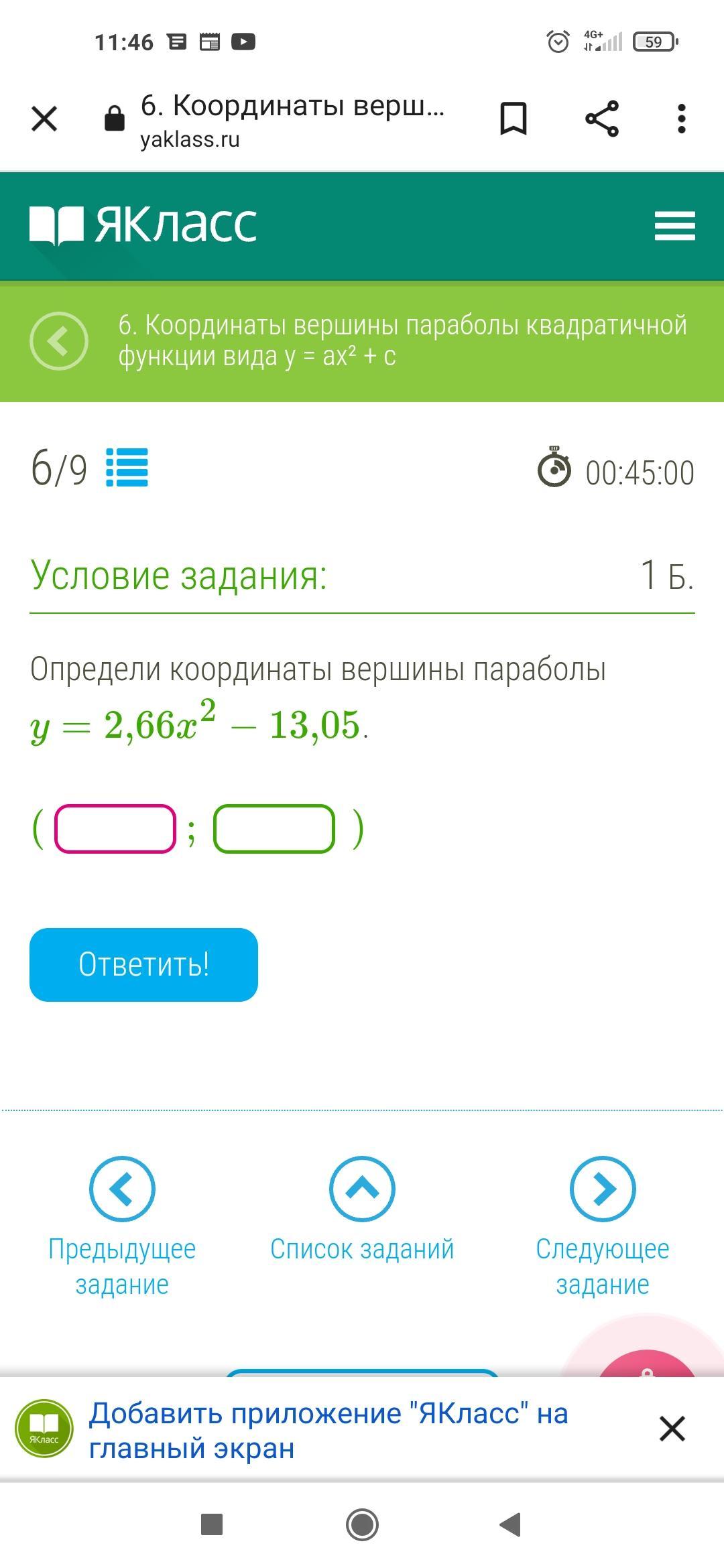Go back using the green circle arrow
The height and width of the screenshot is (1568, 724).
59,341
